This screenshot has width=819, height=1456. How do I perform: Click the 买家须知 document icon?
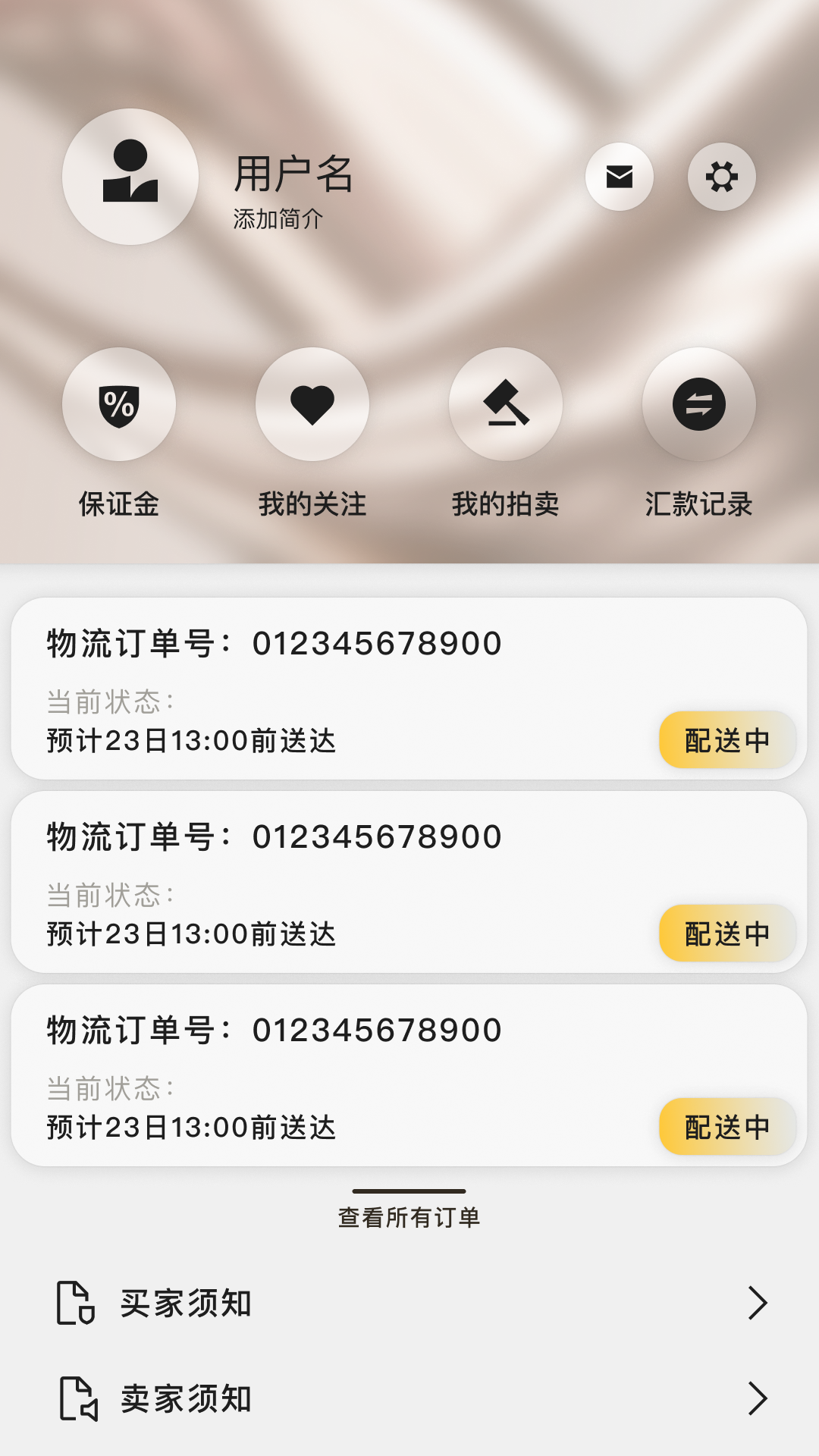click(75, 1303)
